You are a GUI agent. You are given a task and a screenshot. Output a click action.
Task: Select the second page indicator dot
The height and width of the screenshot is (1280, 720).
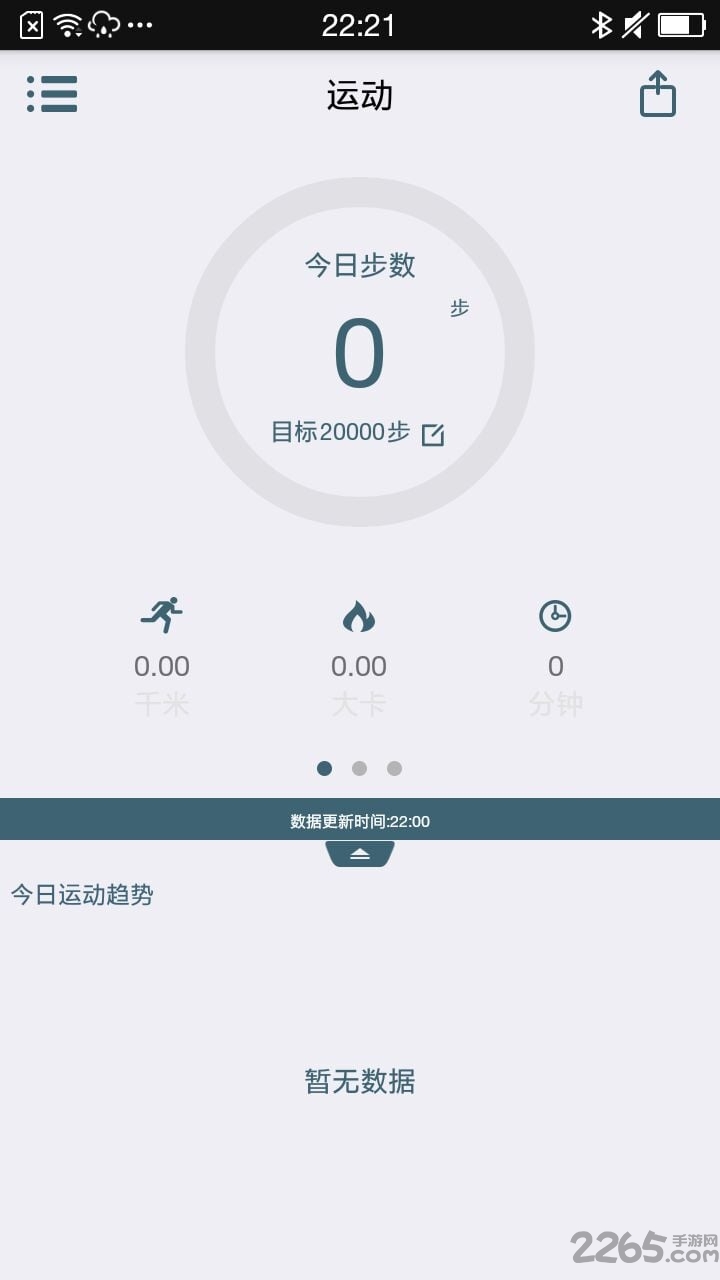tap(359, 768)
